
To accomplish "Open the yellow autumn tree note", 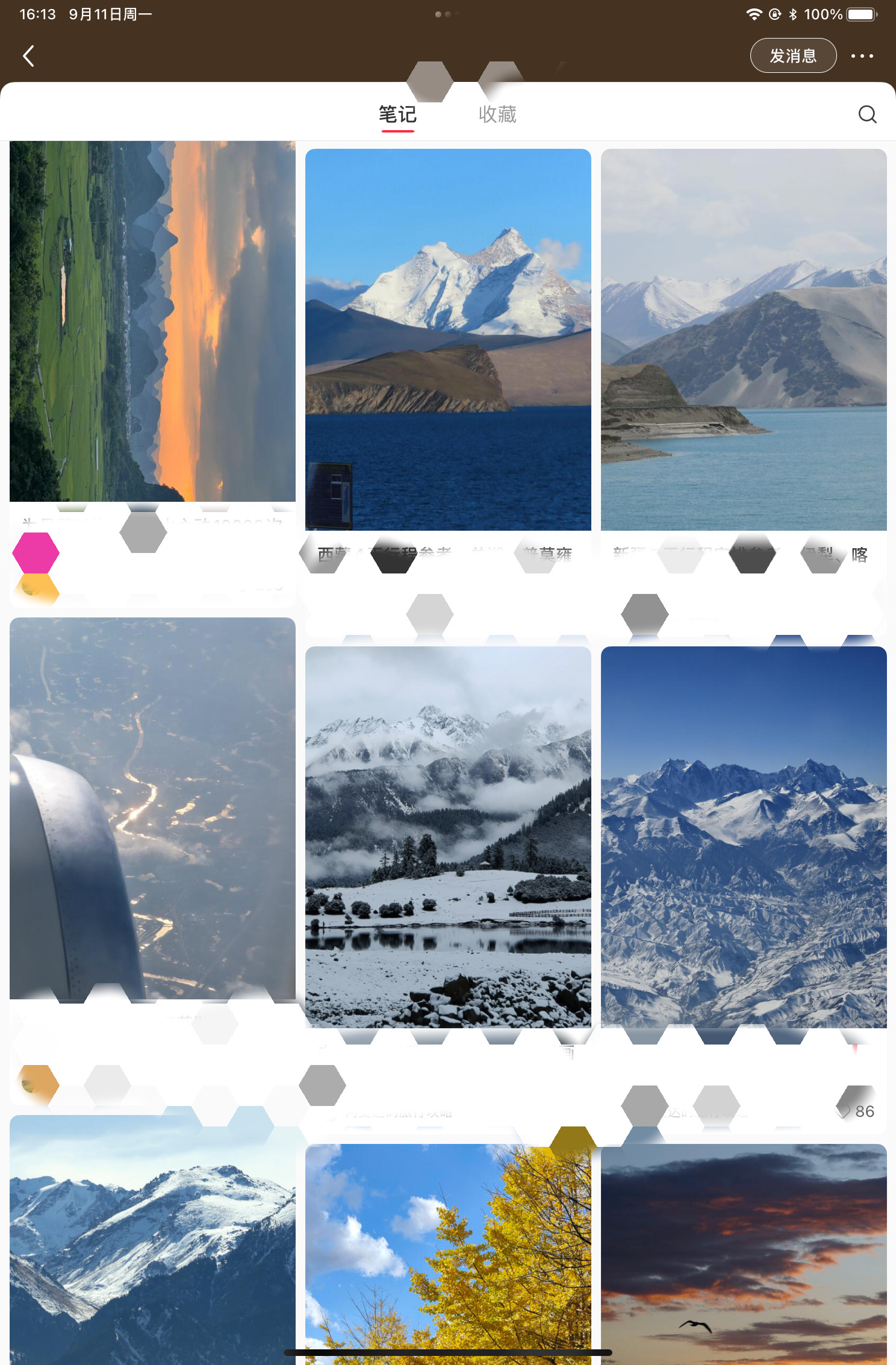I will 448,1254.
